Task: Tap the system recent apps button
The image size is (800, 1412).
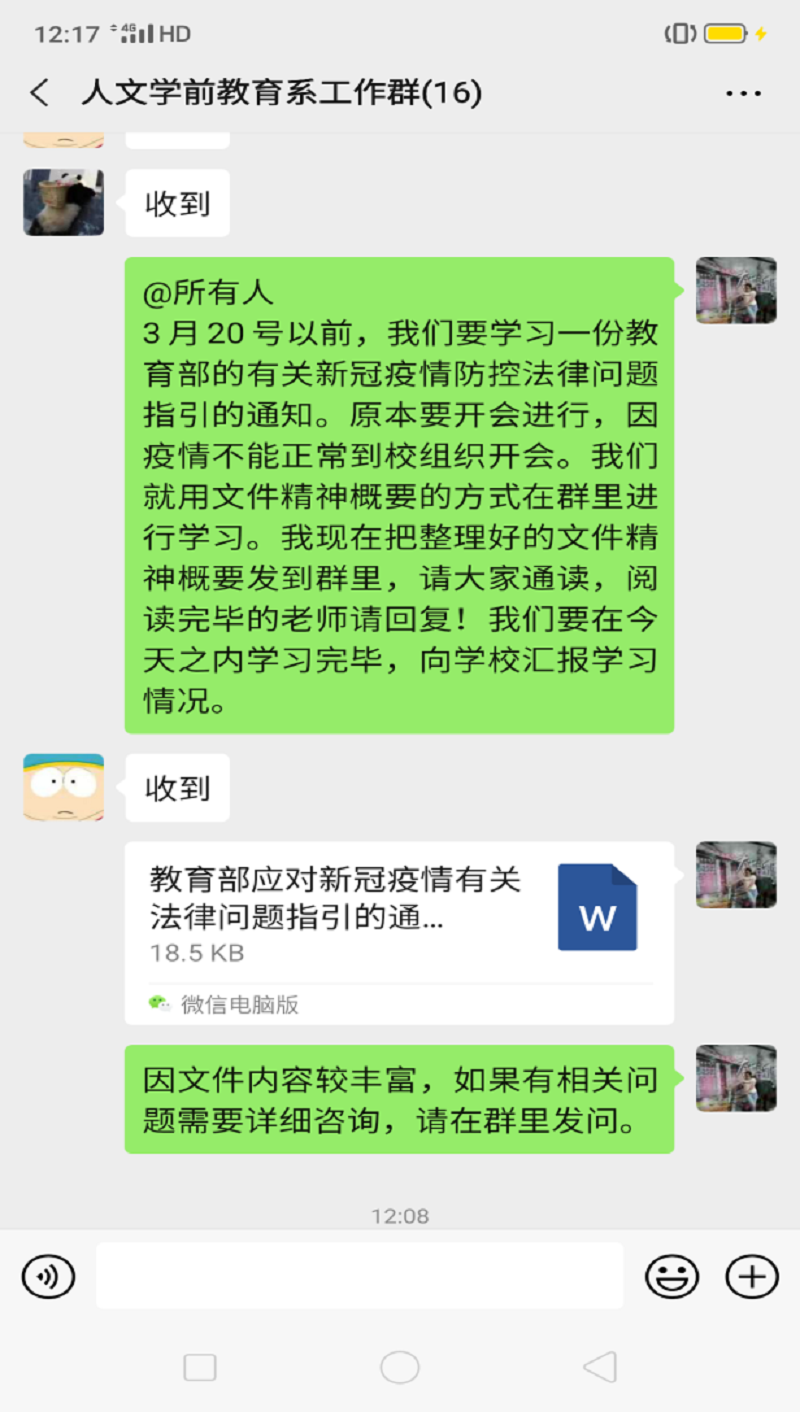Action: [200, 1367]
